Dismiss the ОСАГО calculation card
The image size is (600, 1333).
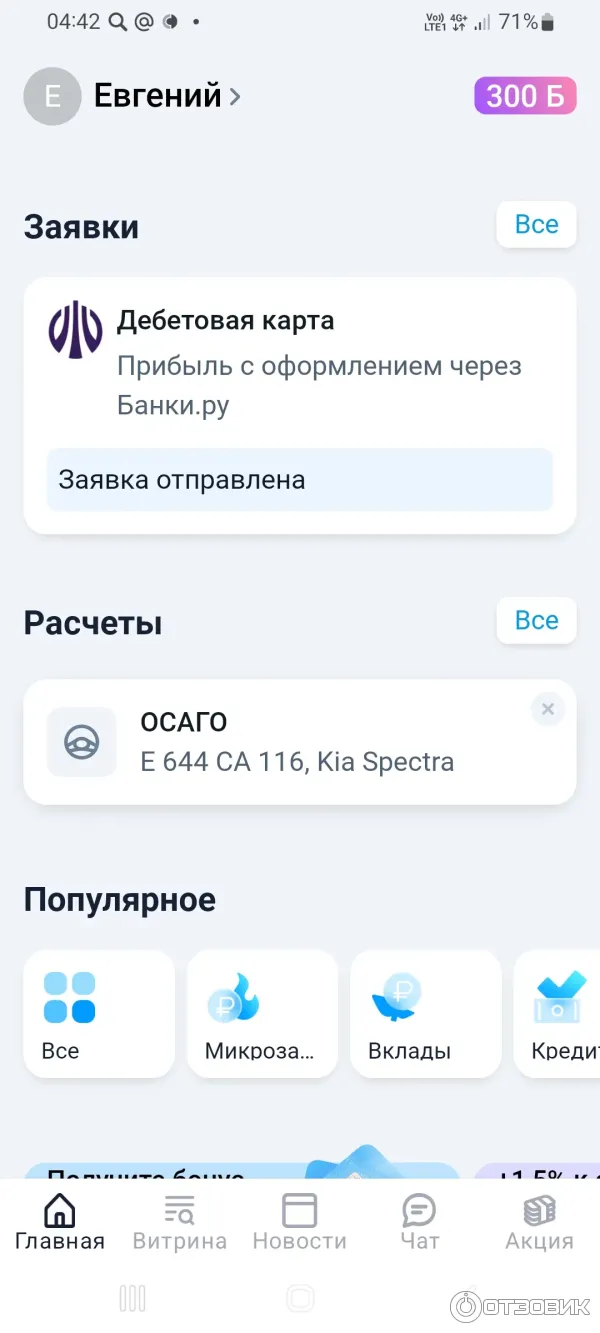(x=547, y=709)
